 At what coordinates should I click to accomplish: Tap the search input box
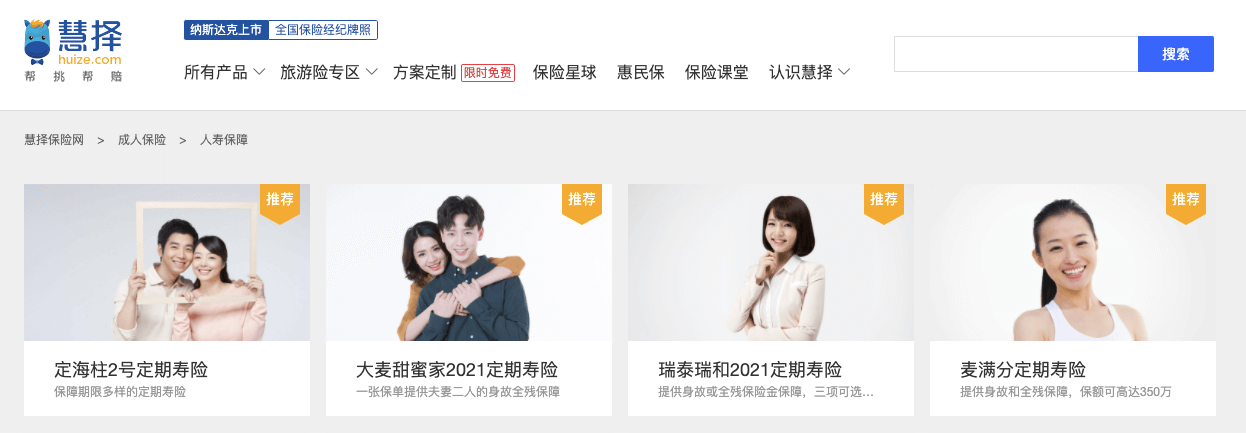tap(1015, 54)
